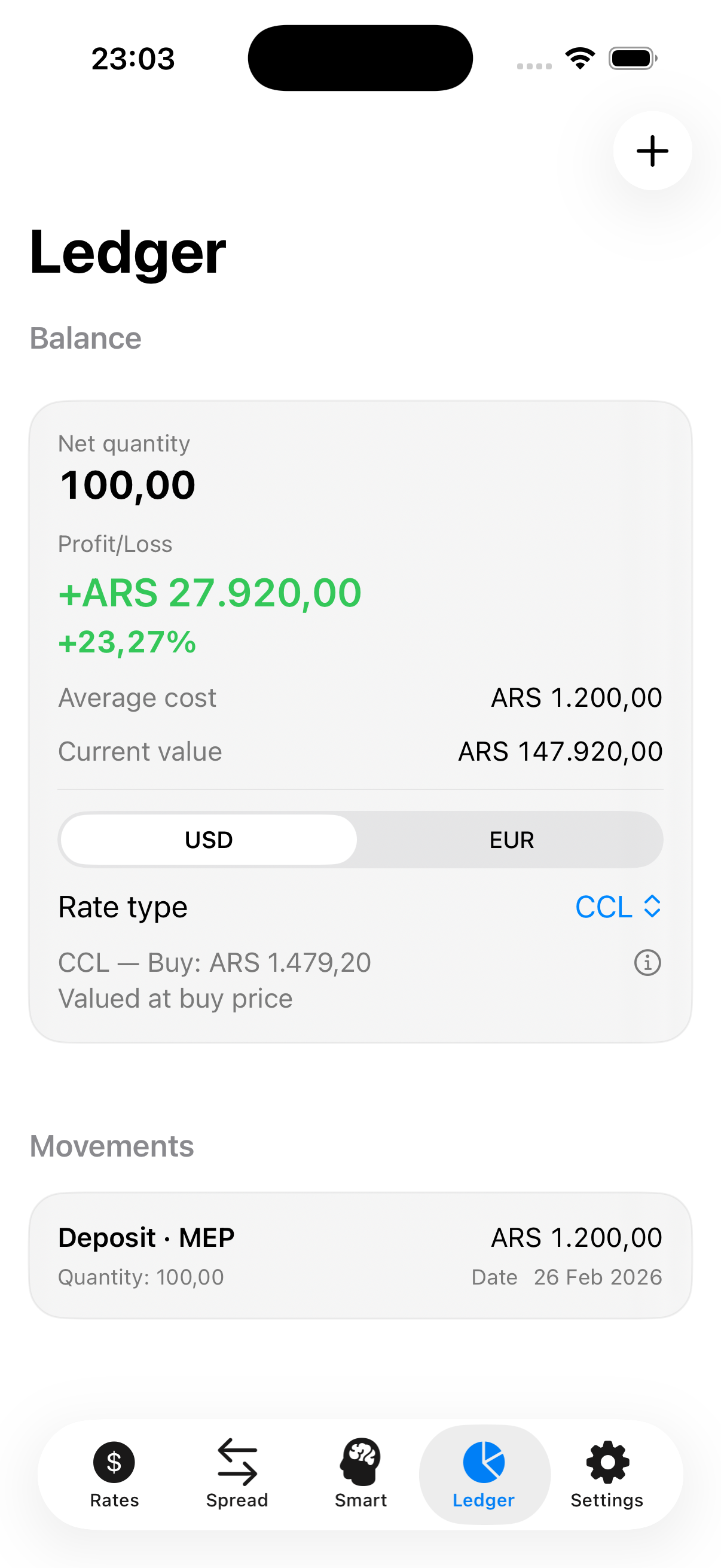Tap the info icon next to CCL rate
The width and height of the screenshot is (721, 1568).
pyautogui.click(x=647, y=962)
